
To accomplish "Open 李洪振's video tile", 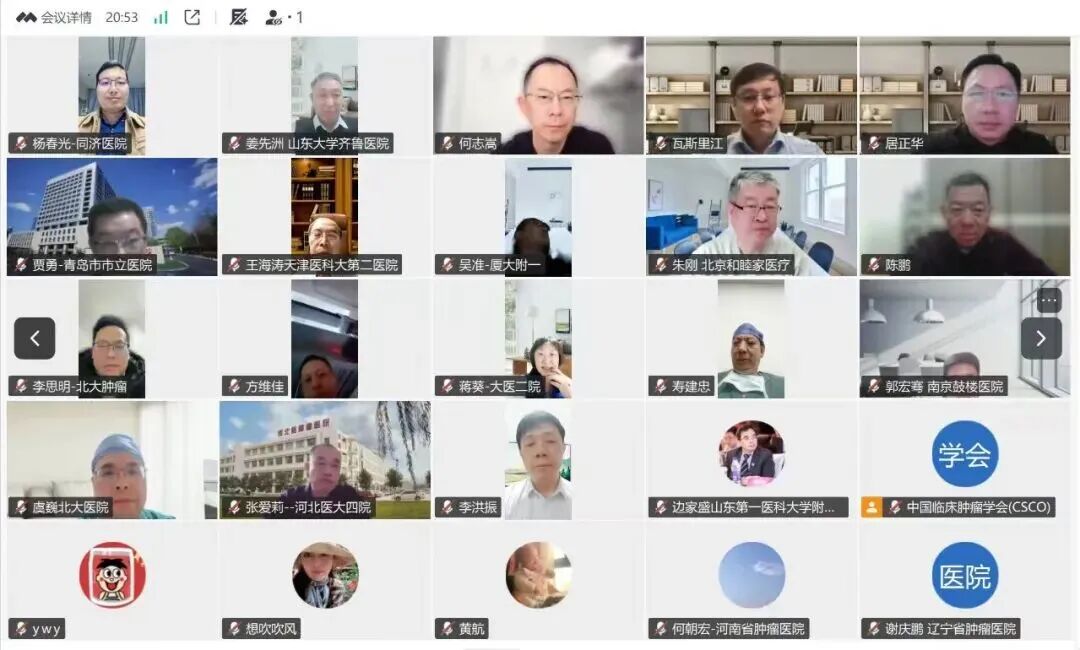I will [x=538, y=460].
